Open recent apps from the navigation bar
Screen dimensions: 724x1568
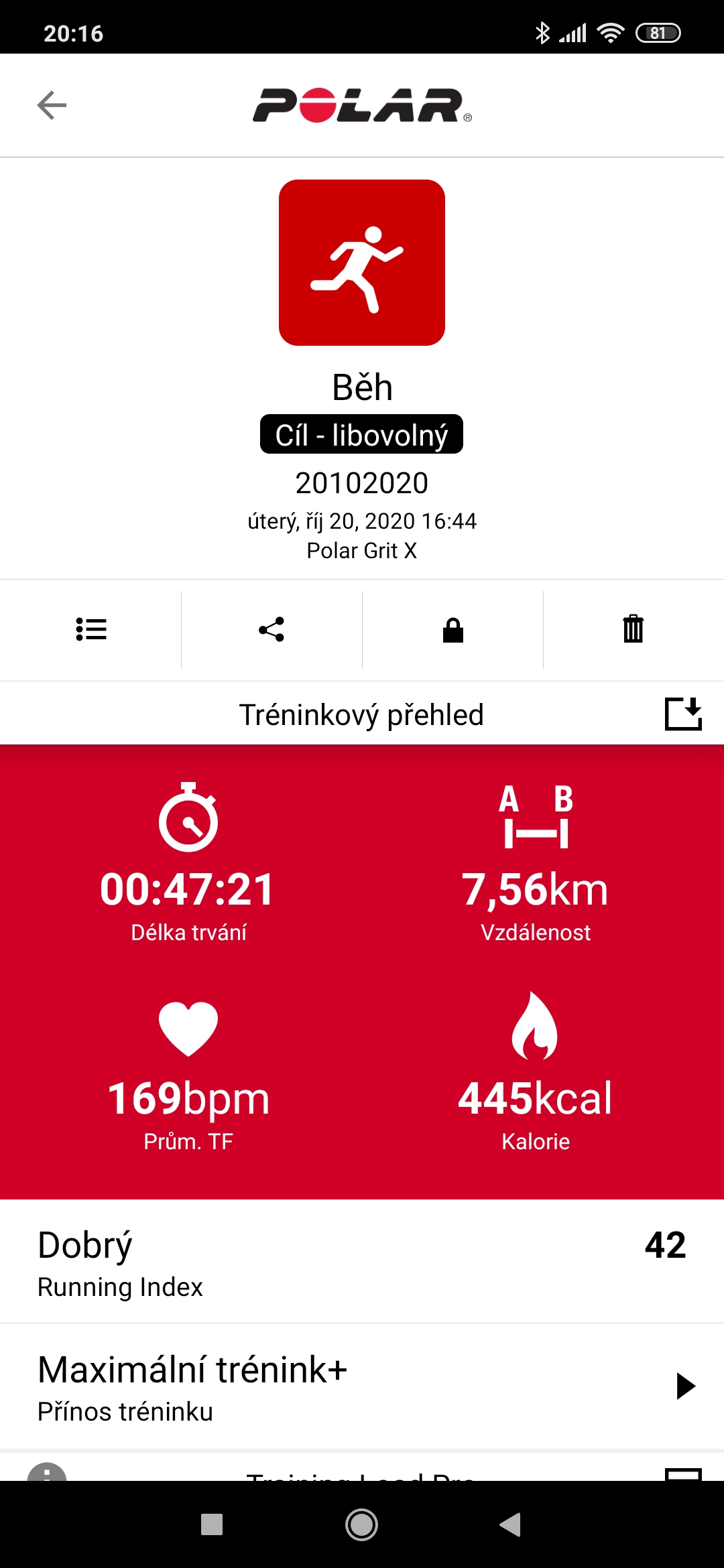click(212, 1524)
